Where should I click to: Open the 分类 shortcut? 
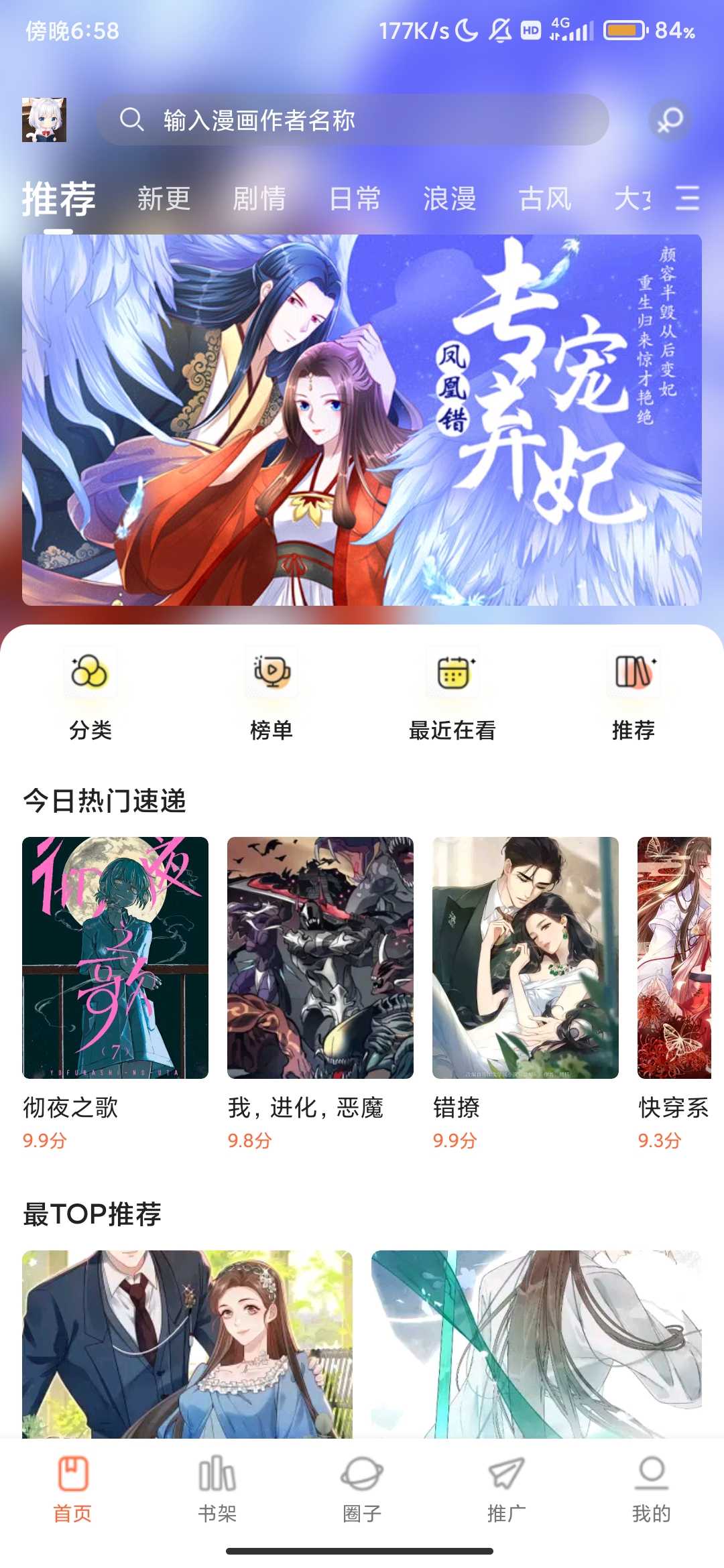pos(90,694)
